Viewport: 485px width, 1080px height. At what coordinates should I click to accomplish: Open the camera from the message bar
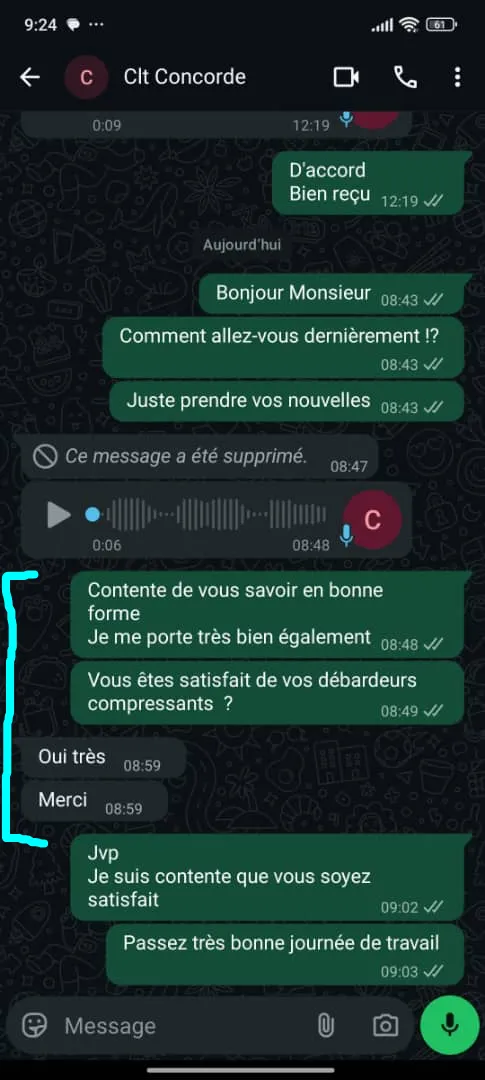(x=385, y=1026)
